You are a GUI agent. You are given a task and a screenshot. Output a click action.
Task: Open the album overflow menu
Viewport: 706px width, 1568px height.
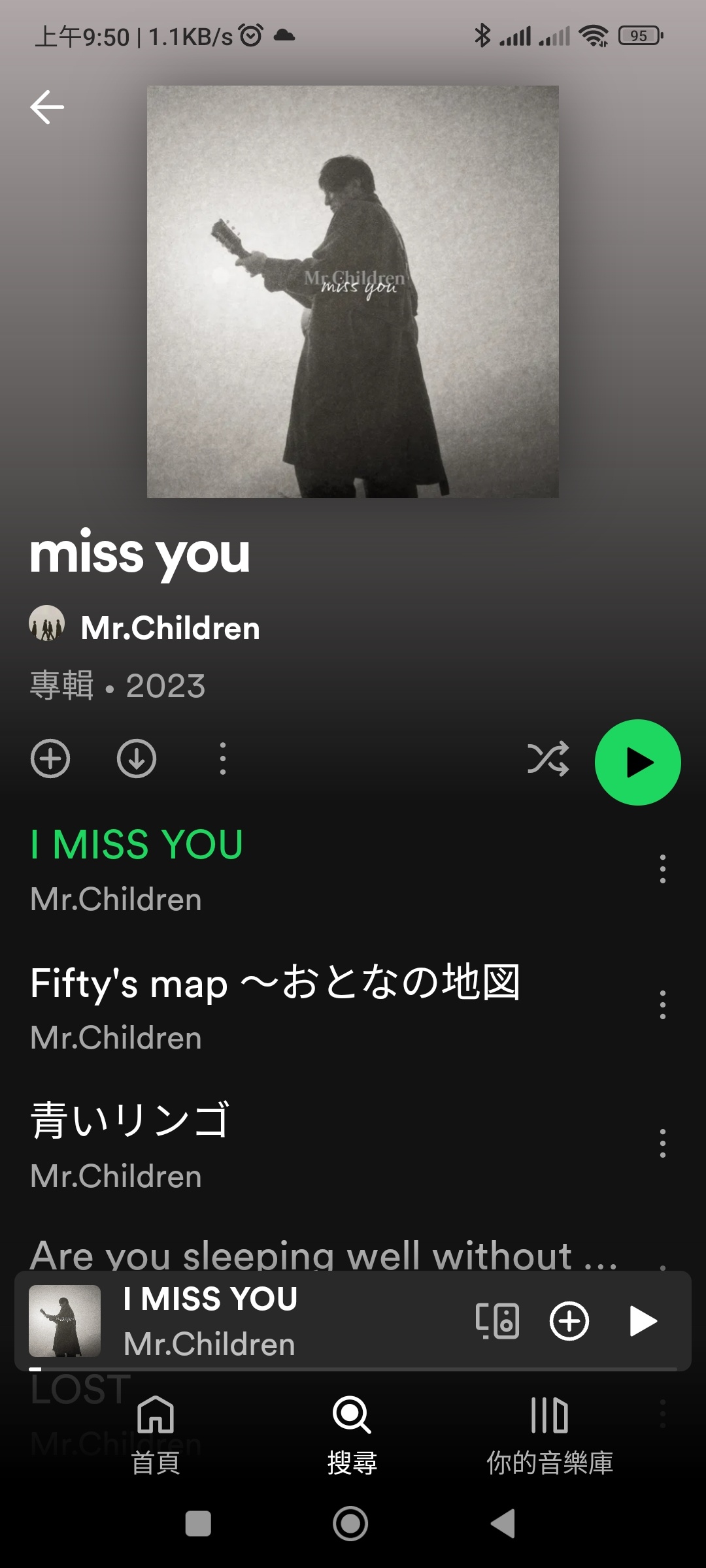tap(223, 759)
